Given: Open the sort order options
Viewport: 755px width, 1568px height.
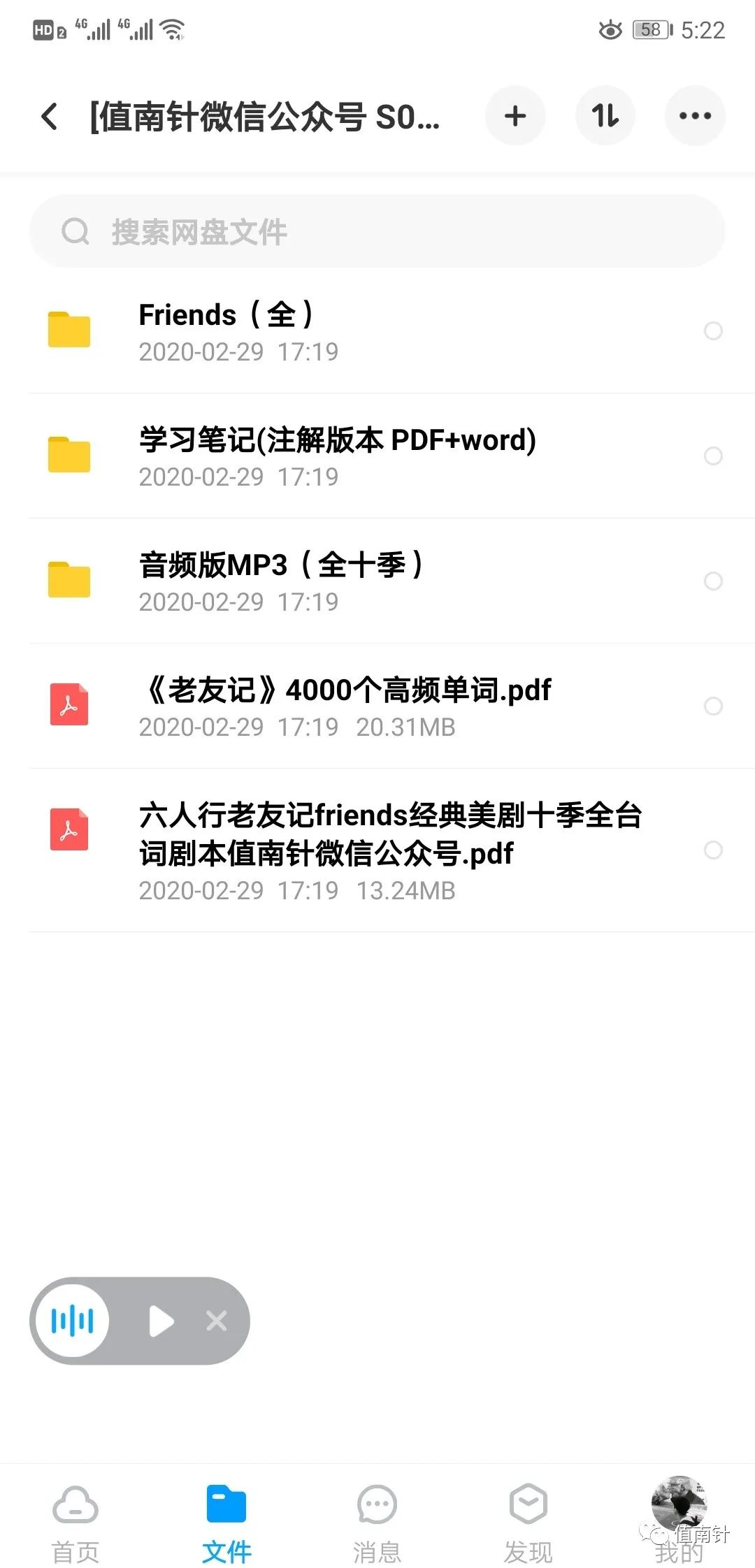Looking at the screenshot, I should click(x=605, y=116).
